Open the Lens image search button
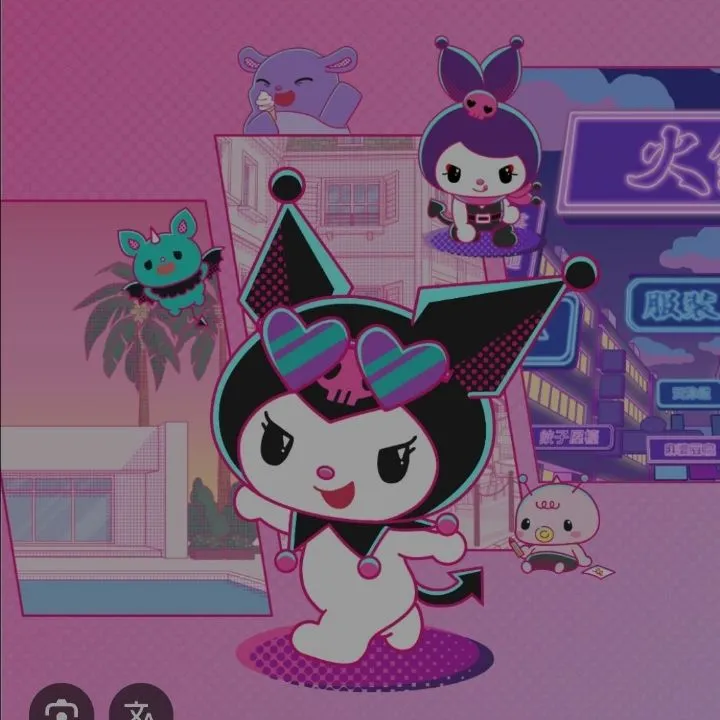 pos(61,707)
